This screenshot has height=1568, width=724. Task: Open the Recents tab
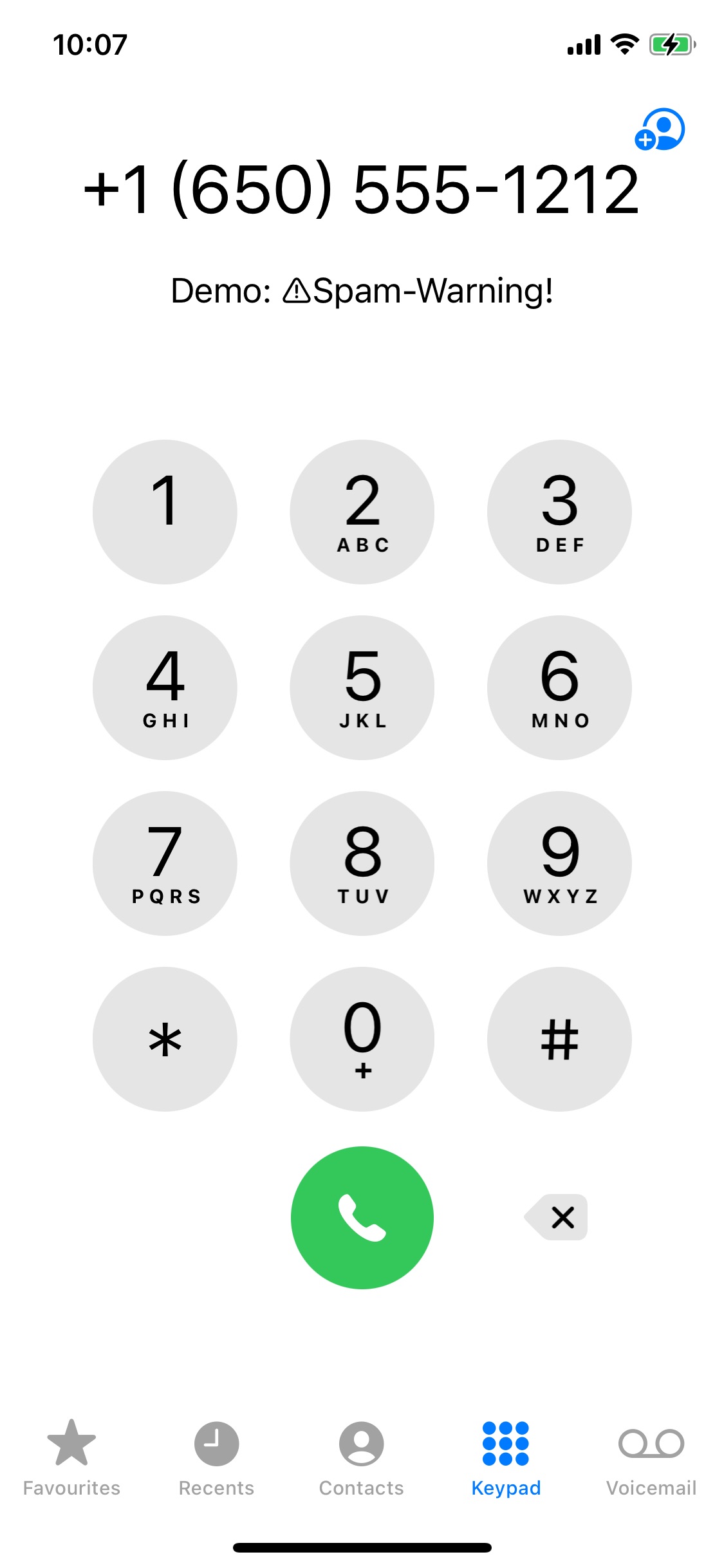(x=216, y=1459)
